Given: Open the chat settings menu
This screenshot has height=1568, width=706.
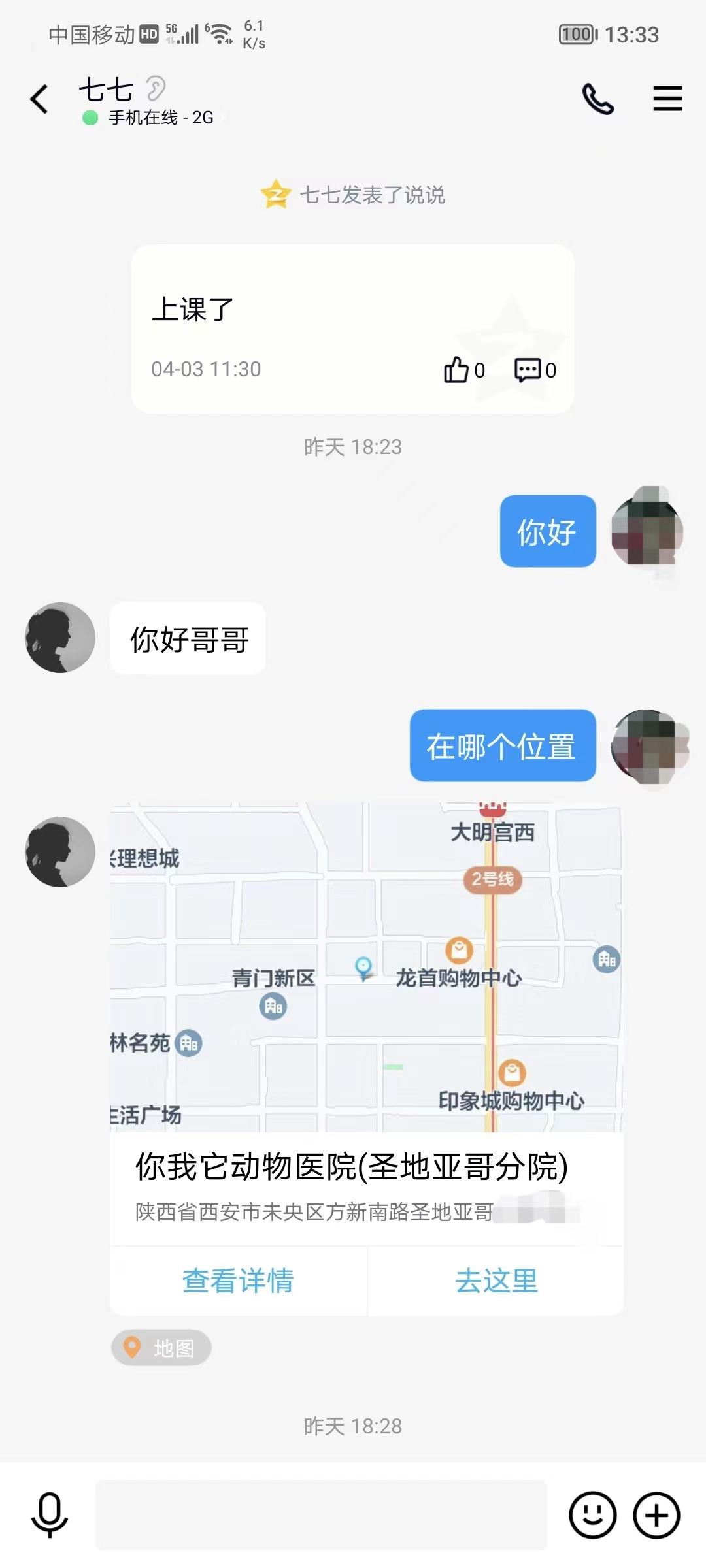Looking at the screenshot, I should (667, 99).
